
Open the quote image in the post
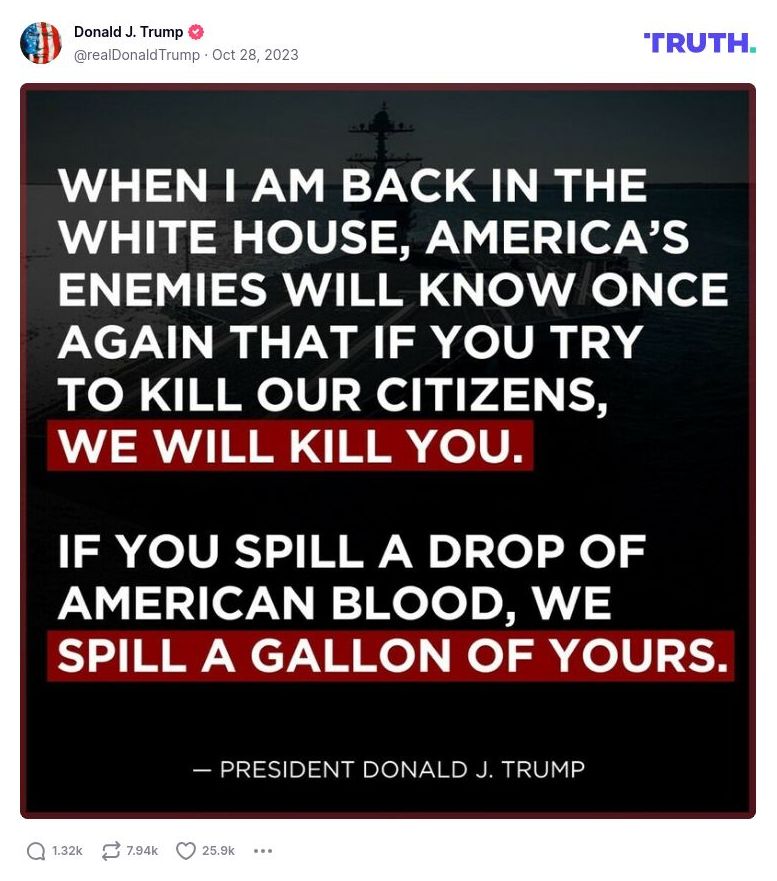point(388,450)
